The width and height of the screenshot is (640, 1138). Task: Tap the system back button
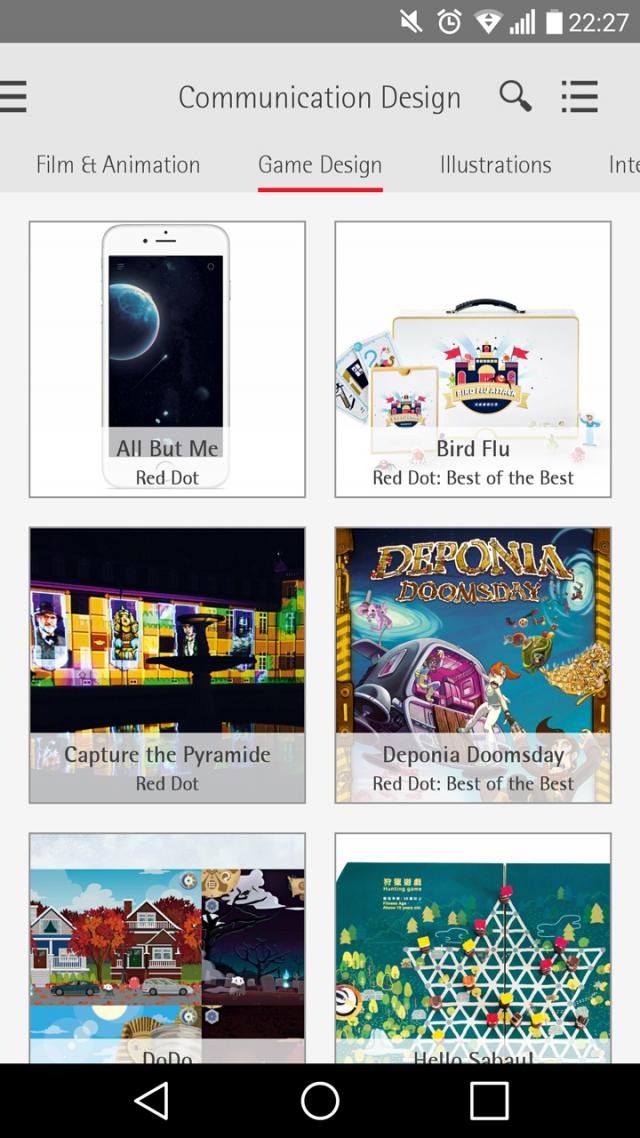pos(152,1101)
